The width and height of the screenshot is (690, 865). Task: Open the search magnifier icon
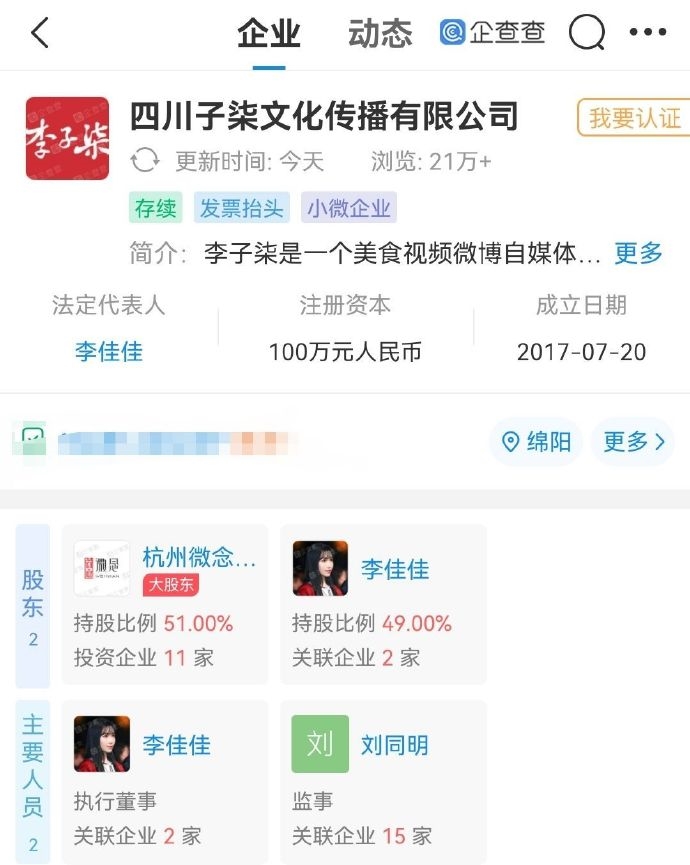(587, 33)
